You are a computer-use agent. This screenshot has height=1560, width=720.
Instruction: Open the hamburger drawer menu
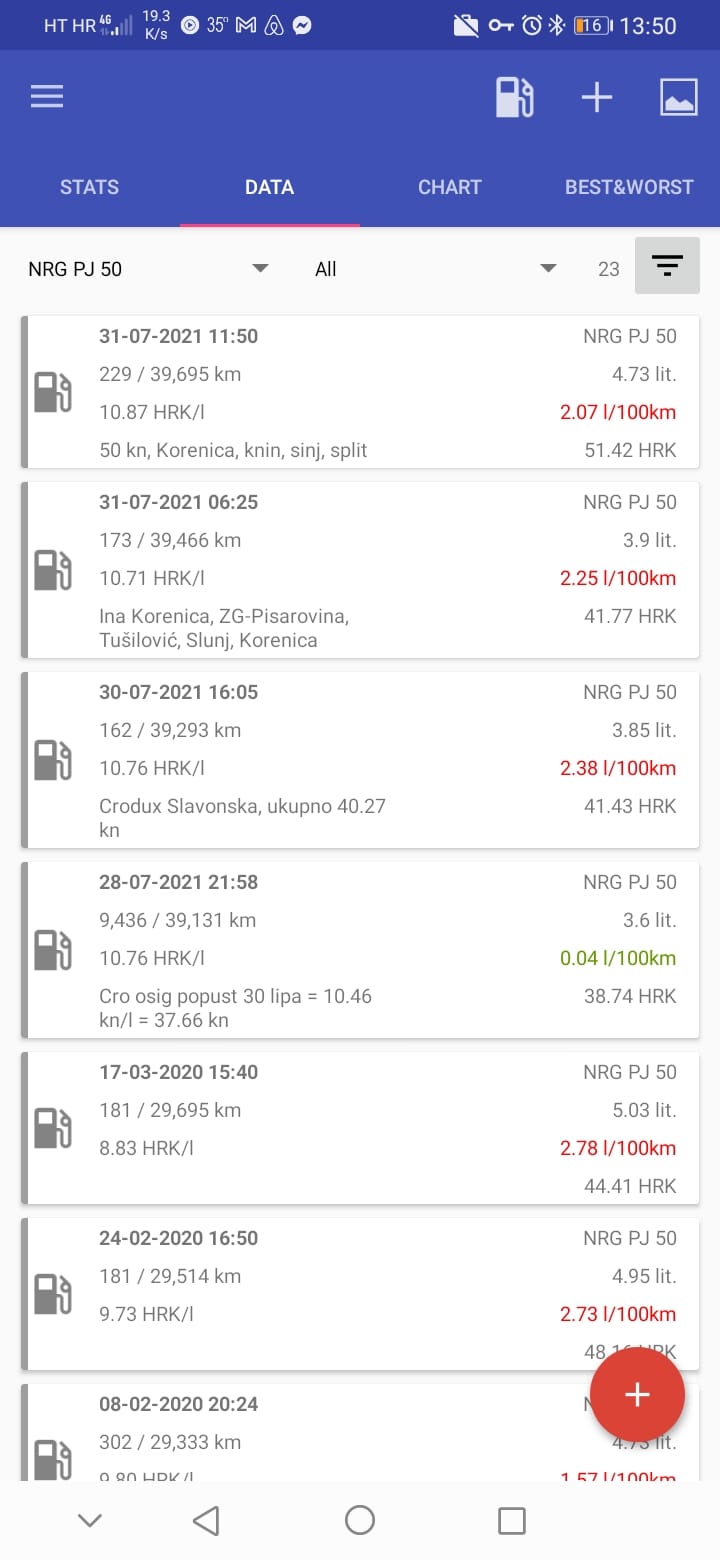[47, 97]
